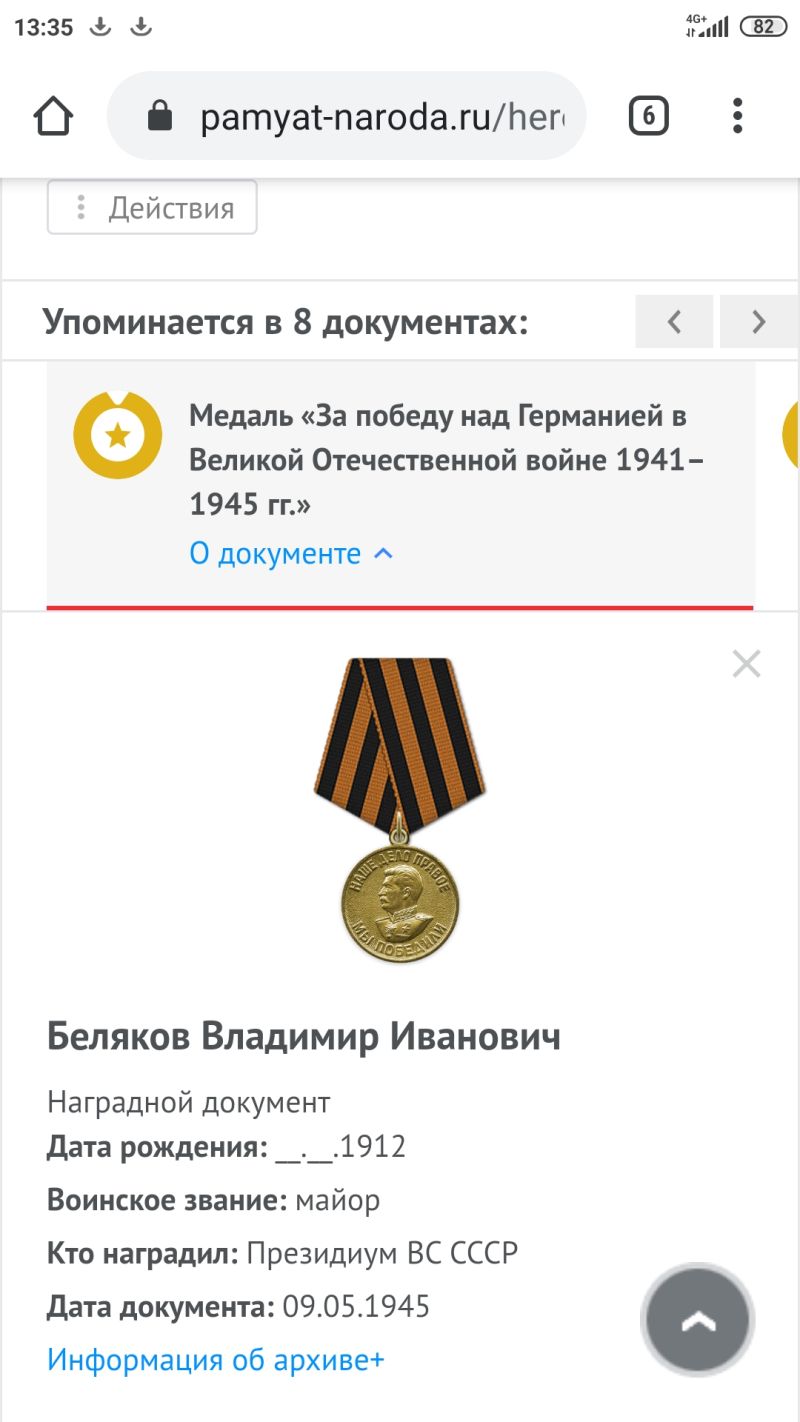The width and height of the screenshot is (800, 1422).
Task: Go to the browser home page
Action: coord(53,117)
